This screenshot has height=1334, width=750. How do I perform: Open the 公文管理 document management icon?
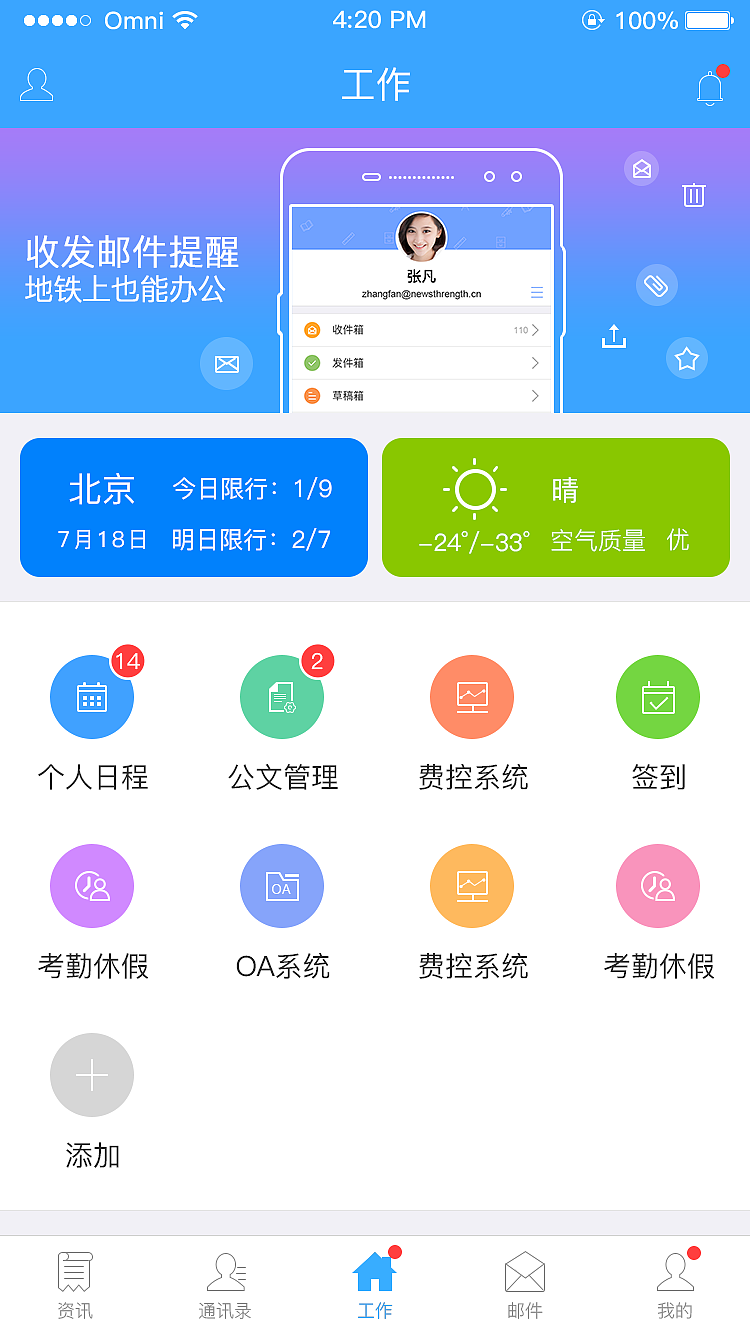click(x=282, y=697)
